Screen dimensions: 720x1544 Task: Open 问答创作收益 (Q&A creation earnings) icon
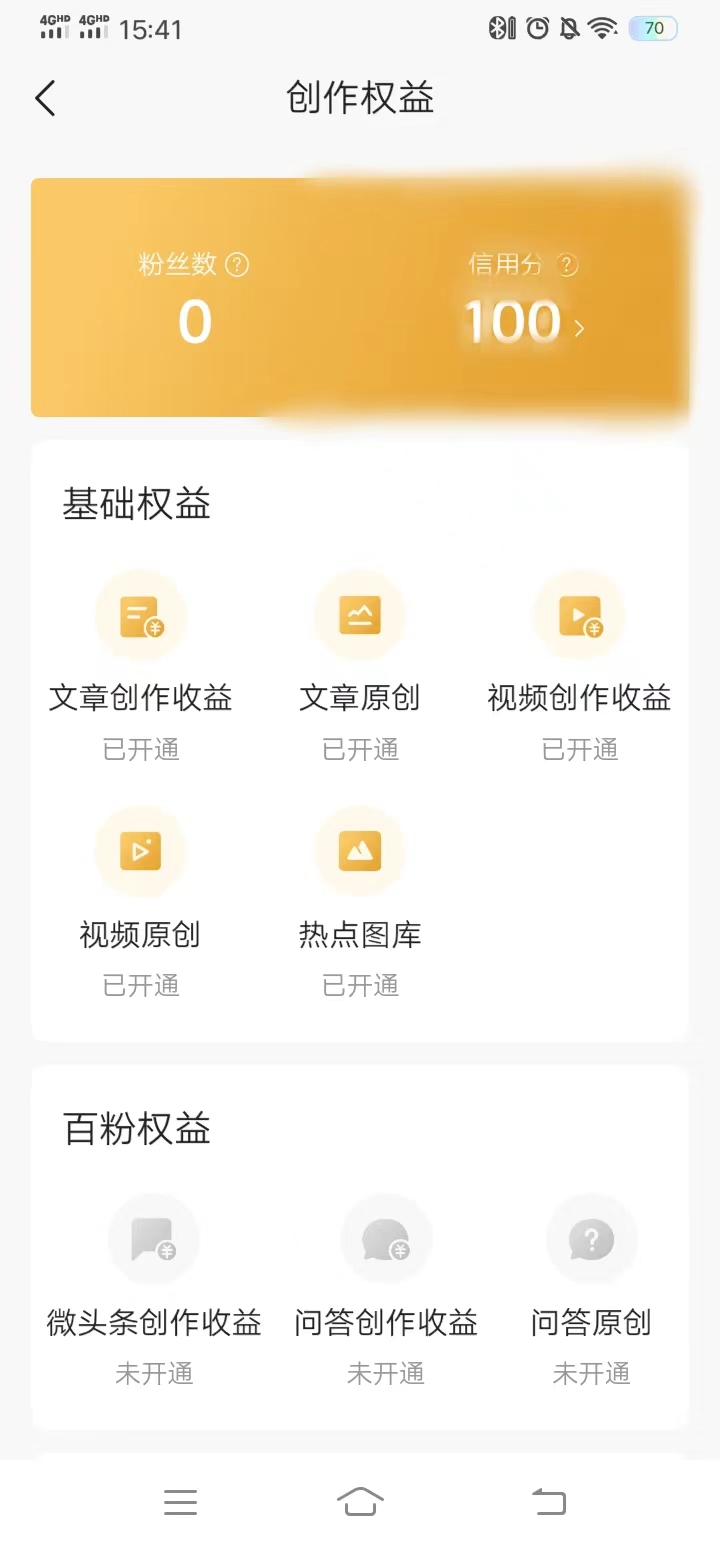(x=387, y=1239)
